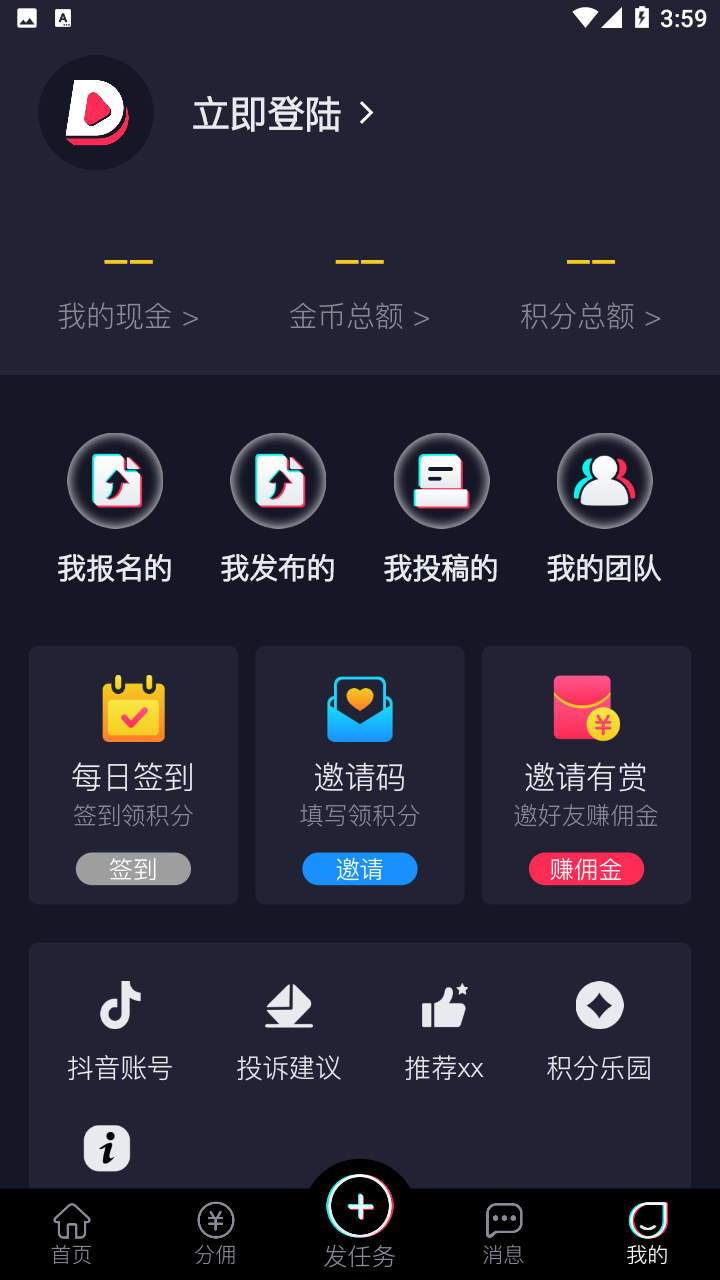Switch to the 消息 messages tab
This screenshot has height=1280, width=720.
click(x=504, y=1232)
